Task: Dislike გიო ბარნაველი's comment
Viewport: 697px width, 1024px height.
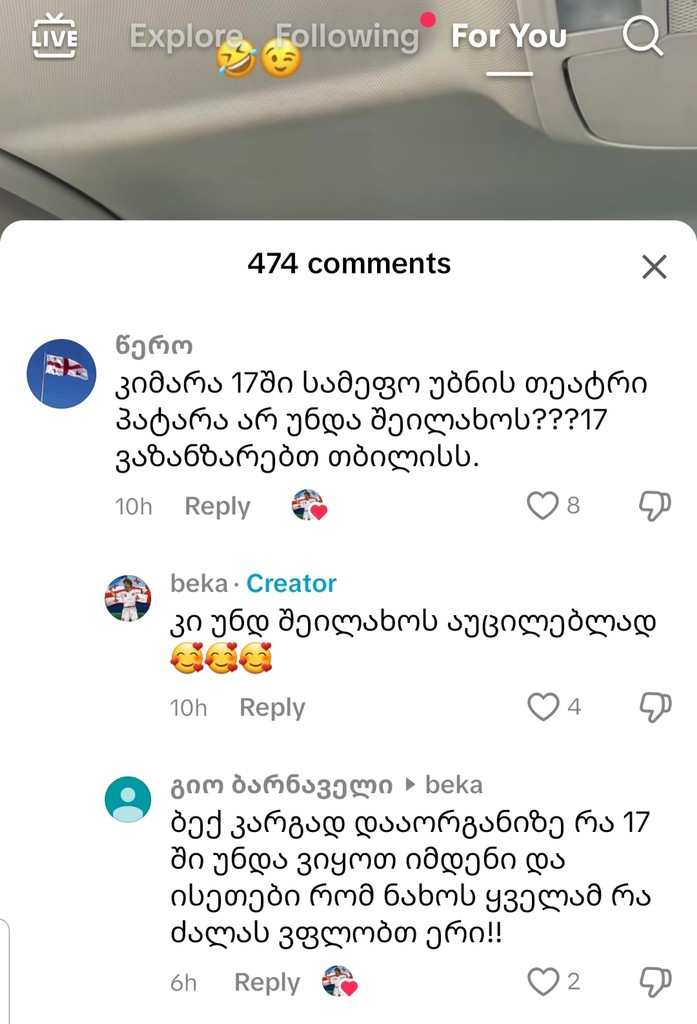Action: coord(654,983)
